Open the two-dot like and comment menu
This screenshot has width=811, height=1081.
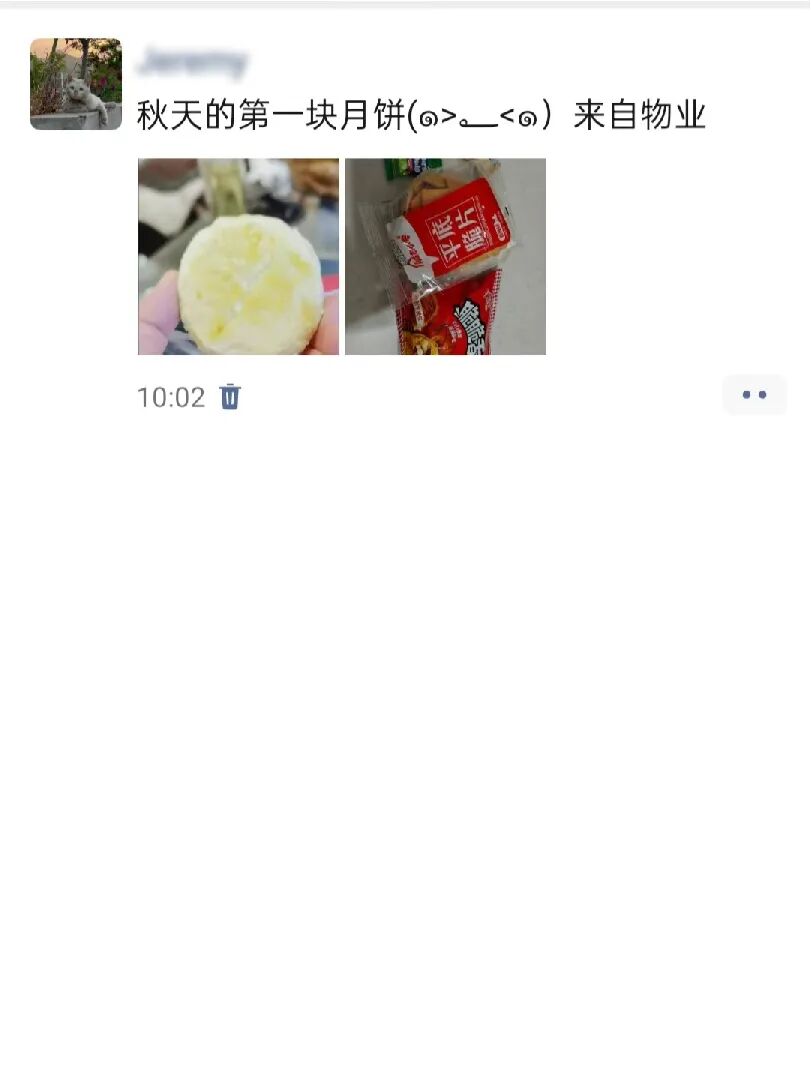tap(754, 395)
